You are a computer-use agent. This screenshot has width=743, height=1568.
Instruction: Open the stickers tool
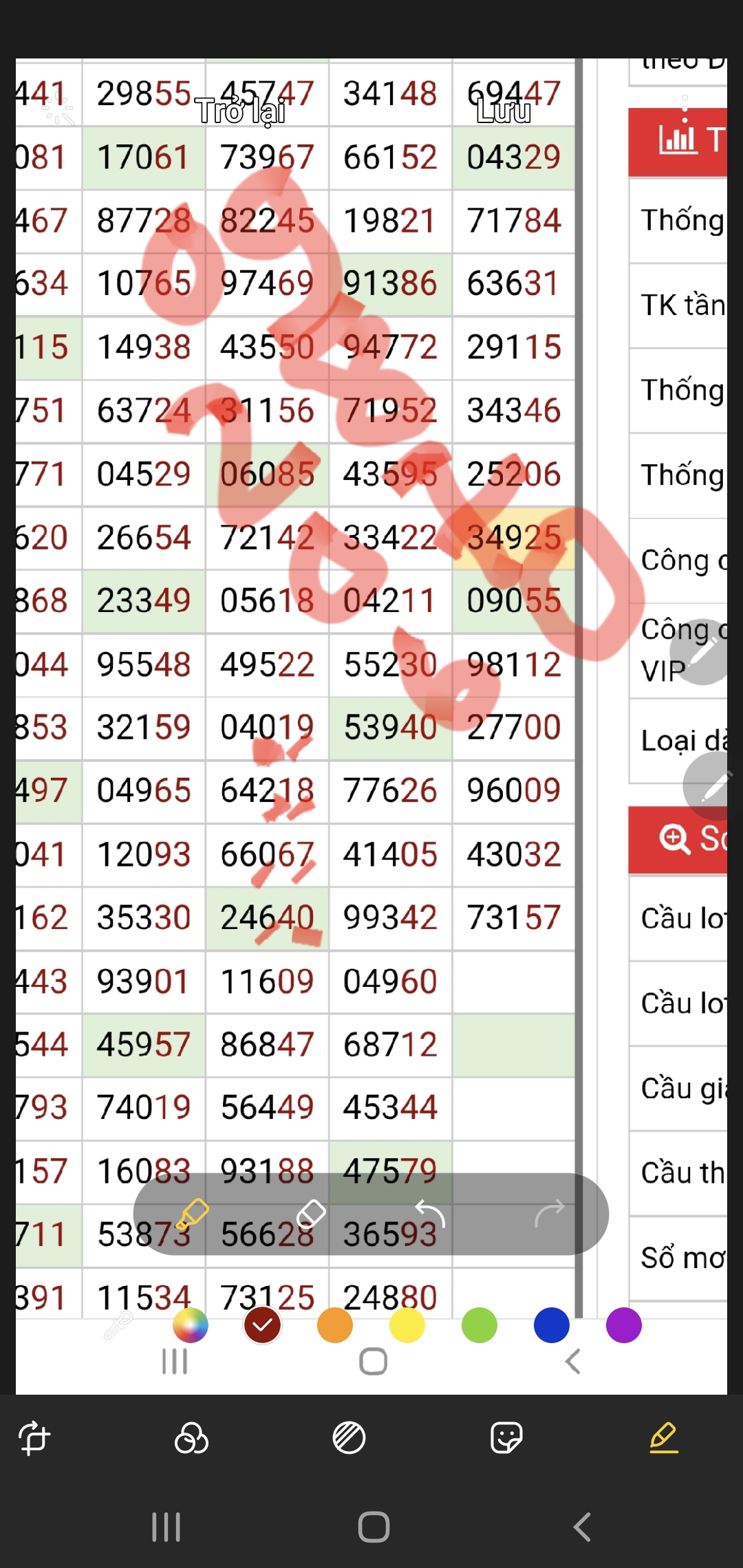click(x=506, y=1438)
